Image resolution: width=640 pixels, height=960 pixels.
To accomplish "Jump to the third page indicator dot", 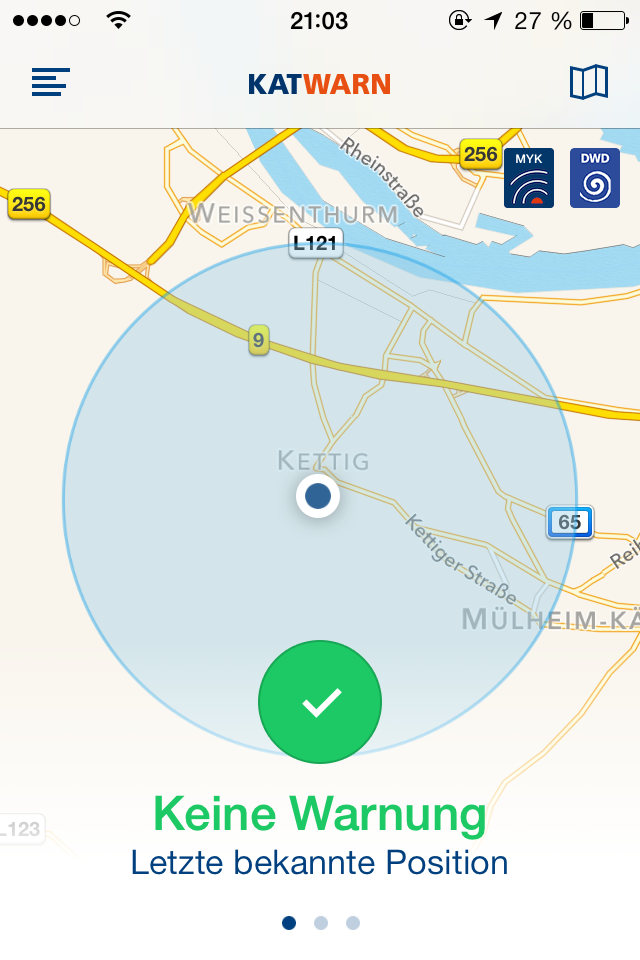I will [x=353, y=923].
